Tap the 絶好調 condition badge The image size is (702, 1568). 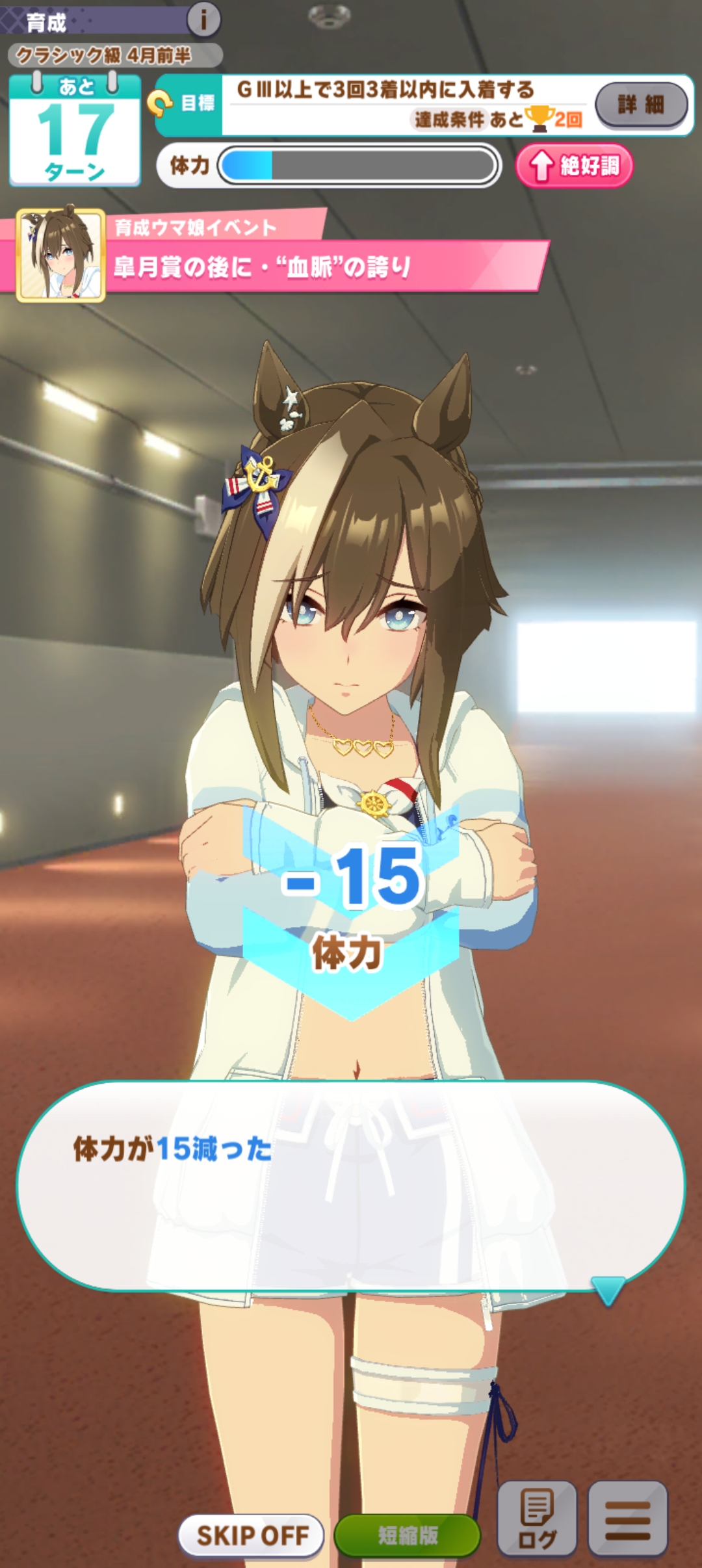click(574, 166)
